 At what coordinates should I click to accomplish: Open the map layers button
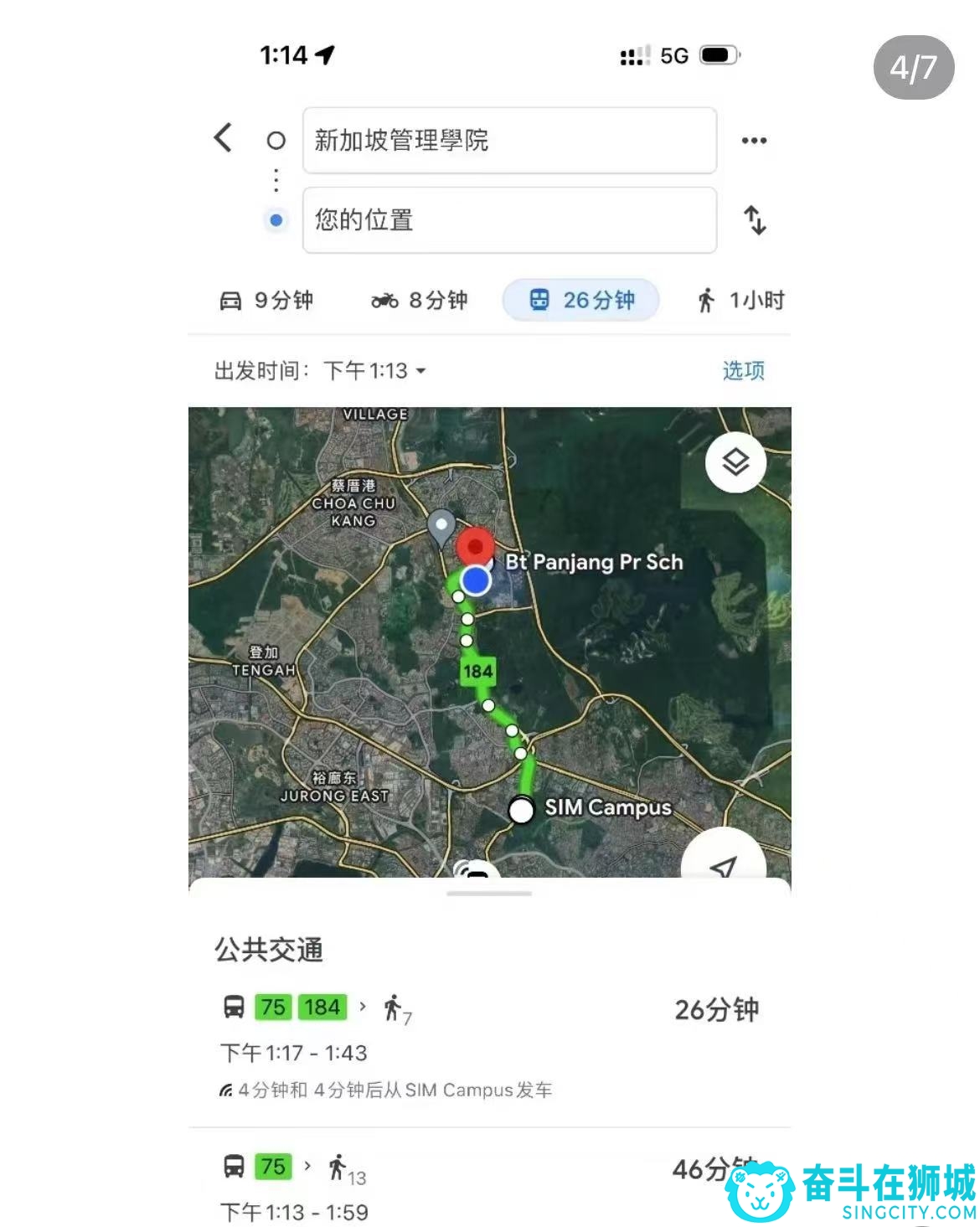735,461
